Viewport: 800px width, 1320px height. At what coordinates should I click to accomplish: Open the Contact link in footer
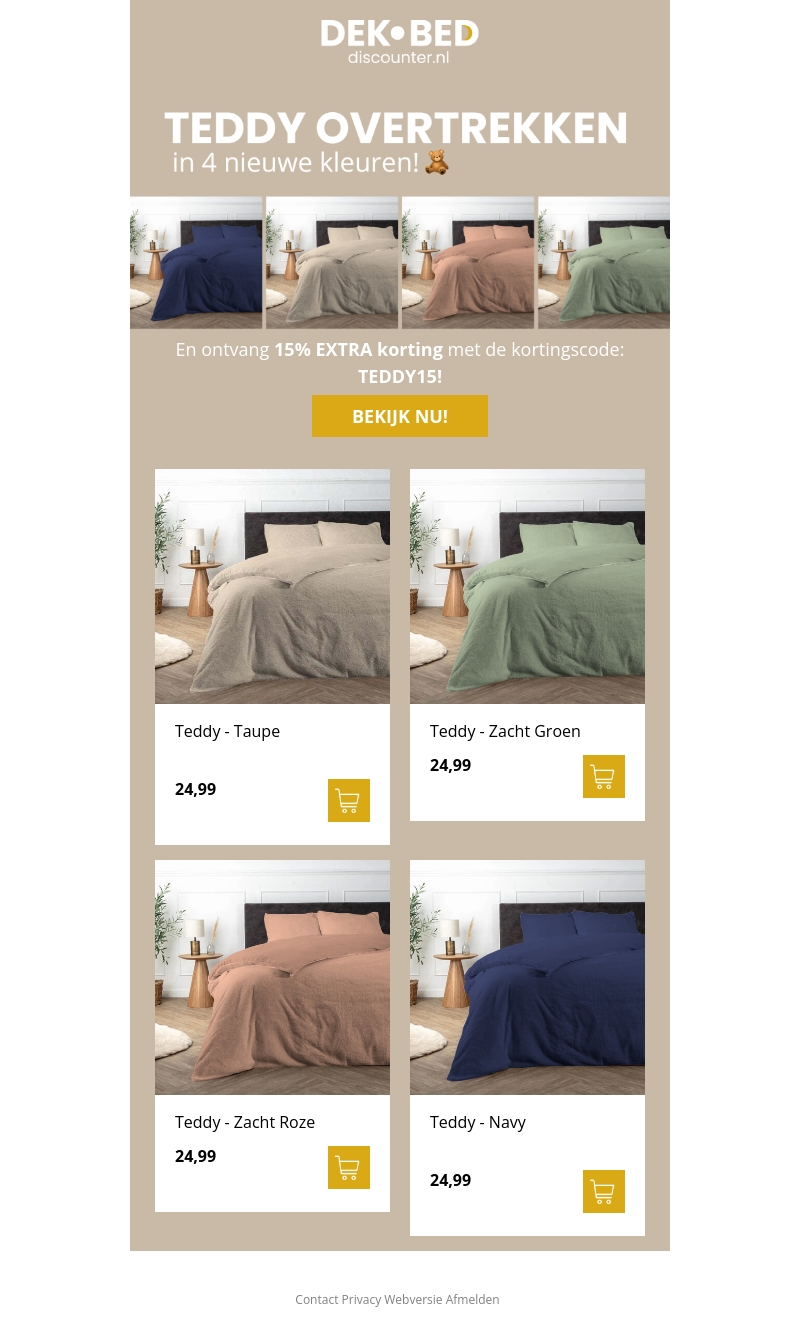(317, 1299)
